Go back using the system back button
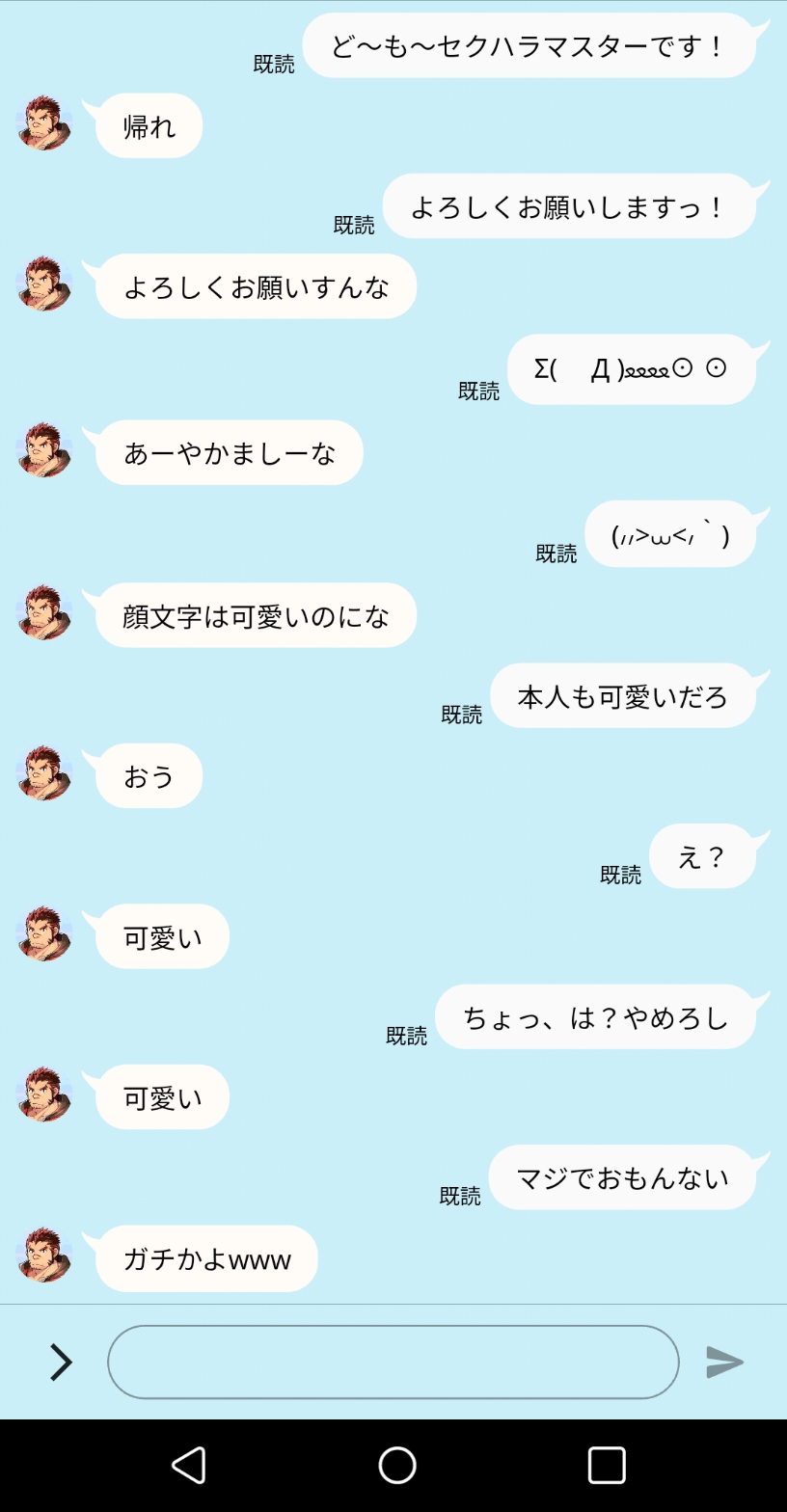The height and width of the screenshot is (1512, 787). 189,1465
